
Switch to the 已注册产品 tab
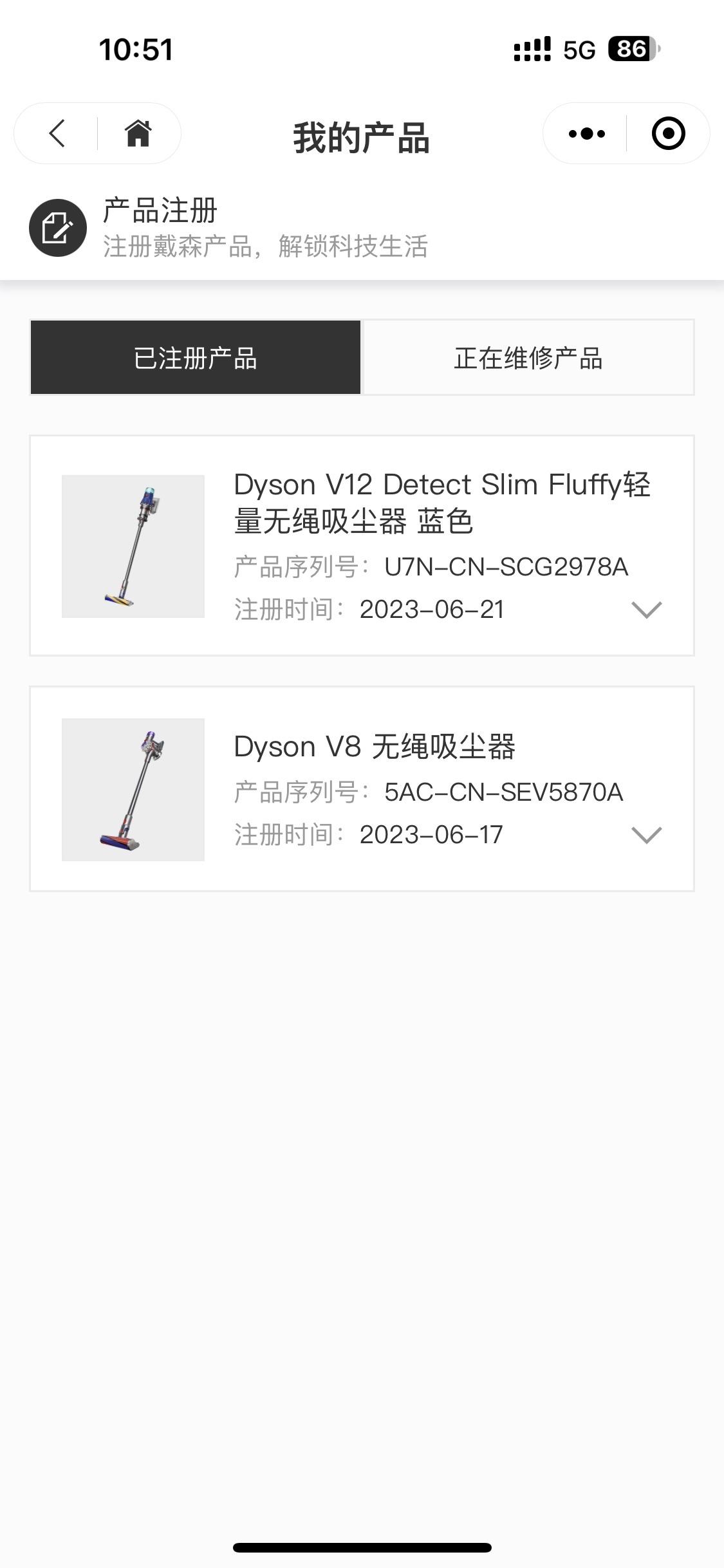[196, 358]
